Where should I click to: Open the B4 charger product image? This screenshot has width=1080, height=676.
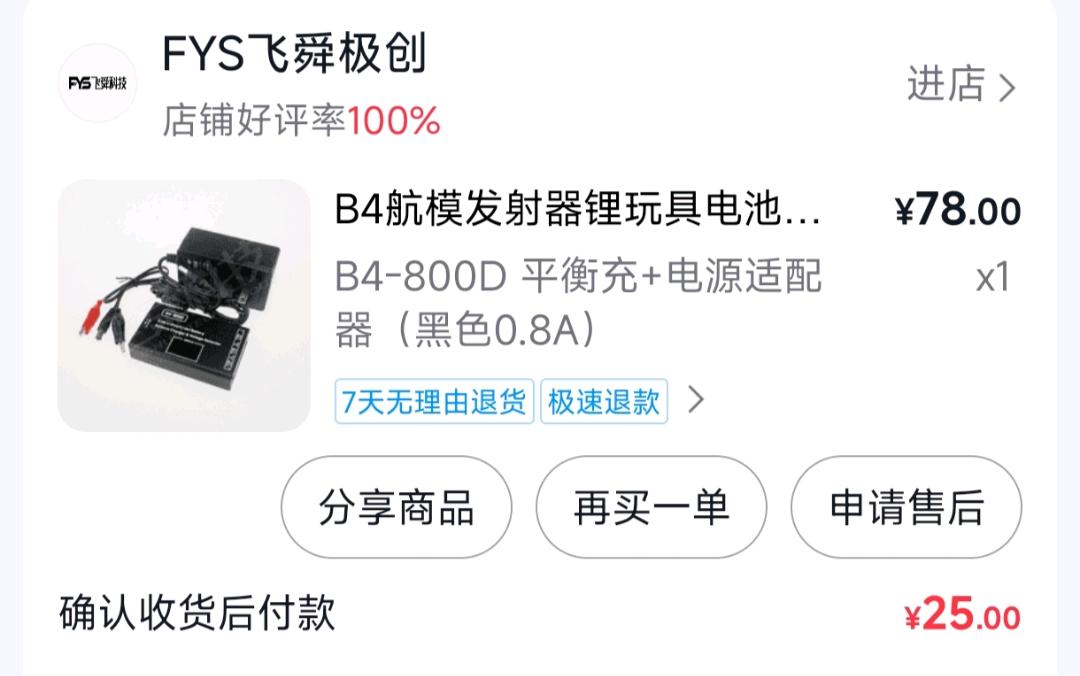[x=184, y=306]
